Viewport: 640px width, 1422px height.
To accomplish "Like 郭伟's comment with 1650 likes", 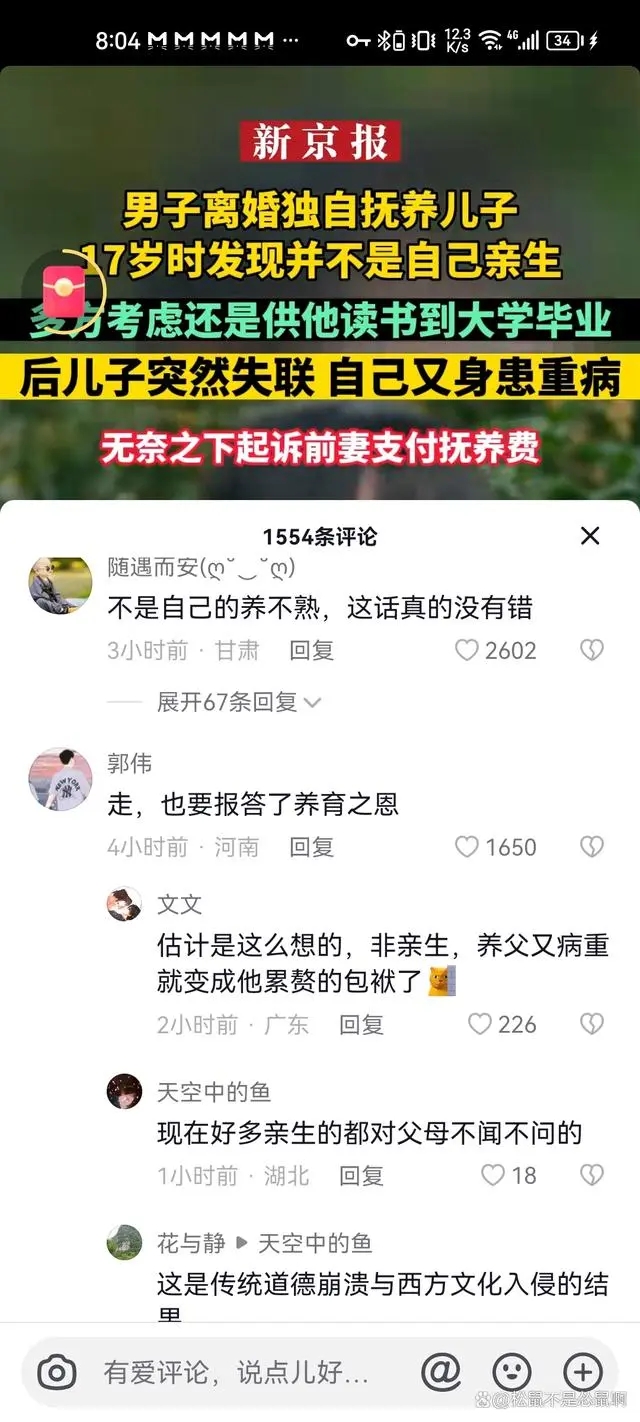I will [x=496, y=847].
